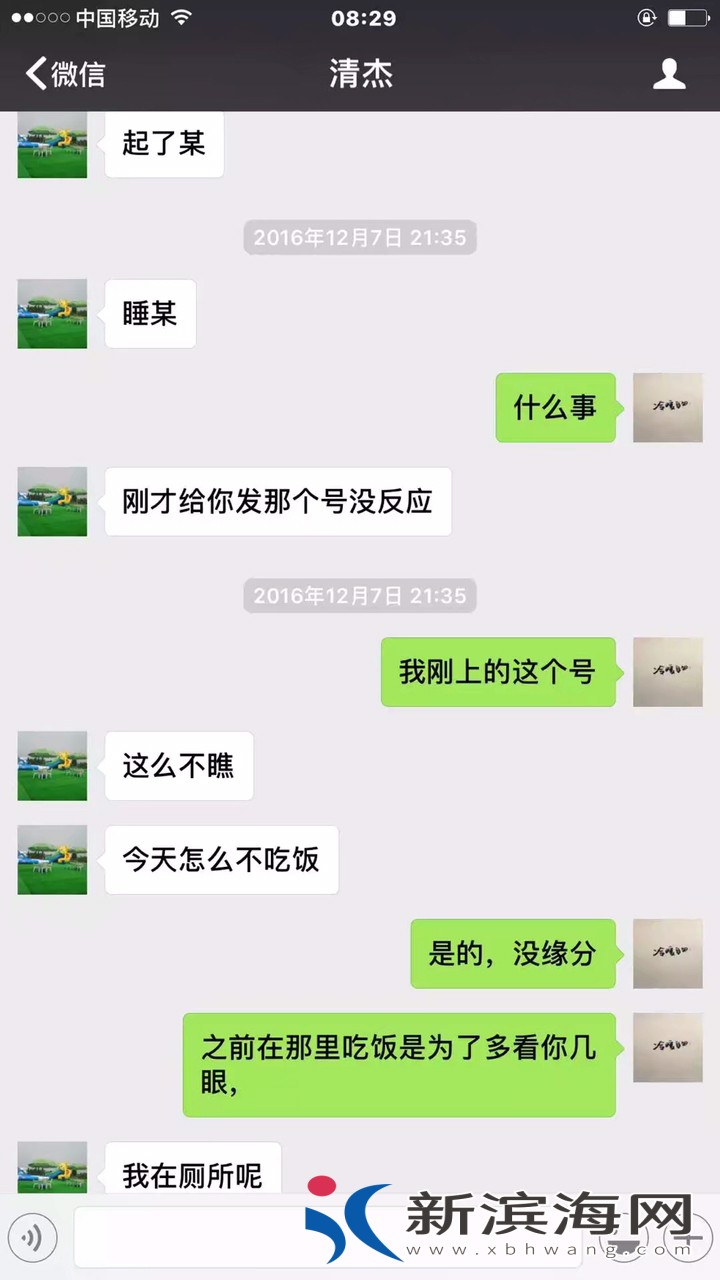Go back to the 微信 chat list
Viewport: 720px width, 1280px height.
coord(66,74)
